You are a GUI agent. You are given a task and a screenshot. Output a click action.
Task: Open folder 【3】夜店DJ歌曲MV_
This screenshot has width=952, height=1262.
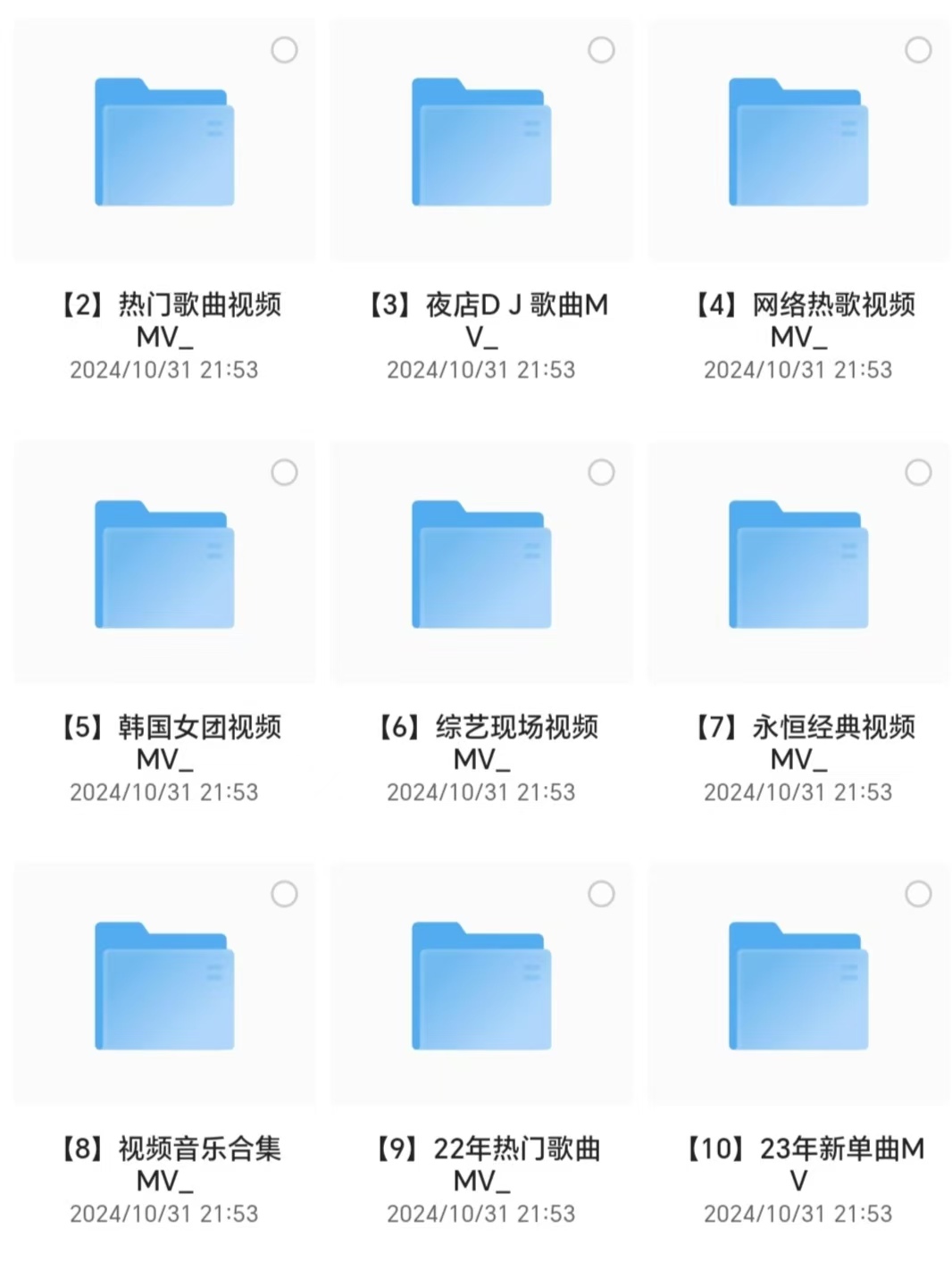(x=481, y=143)
